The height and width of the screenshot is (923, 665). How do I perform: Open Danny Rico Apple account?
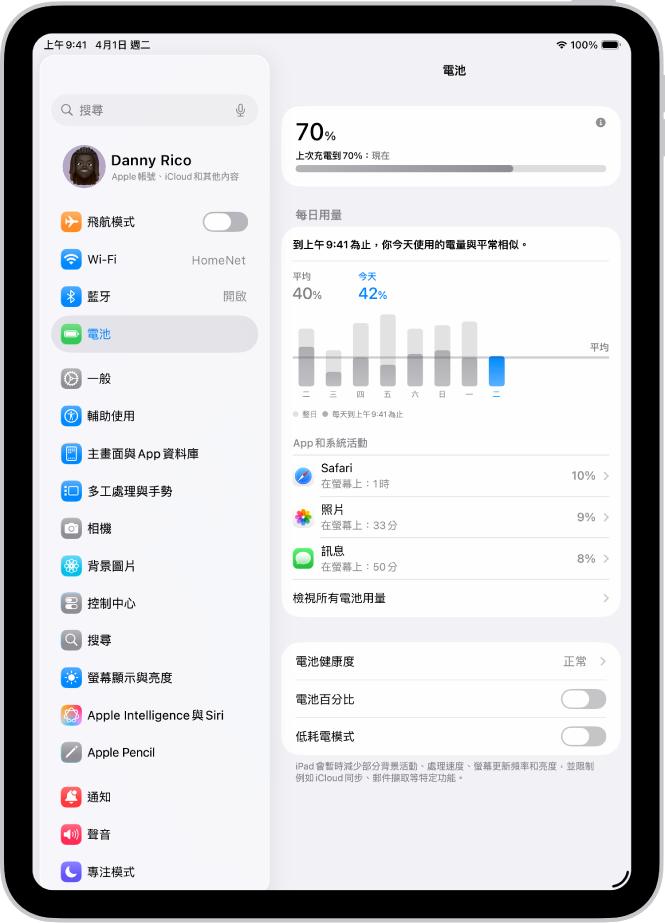tap(154, 166)
